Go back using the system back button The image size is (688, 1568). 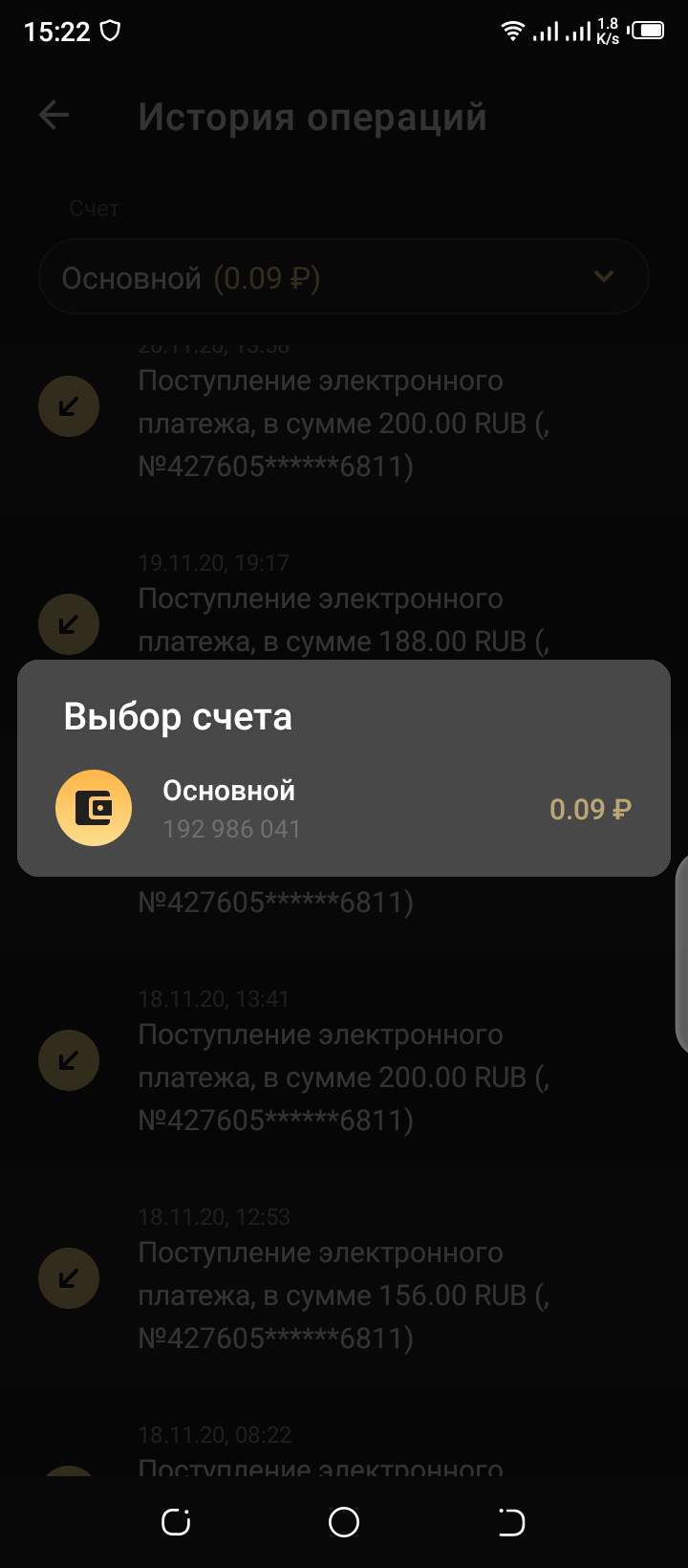(512, 1522)
